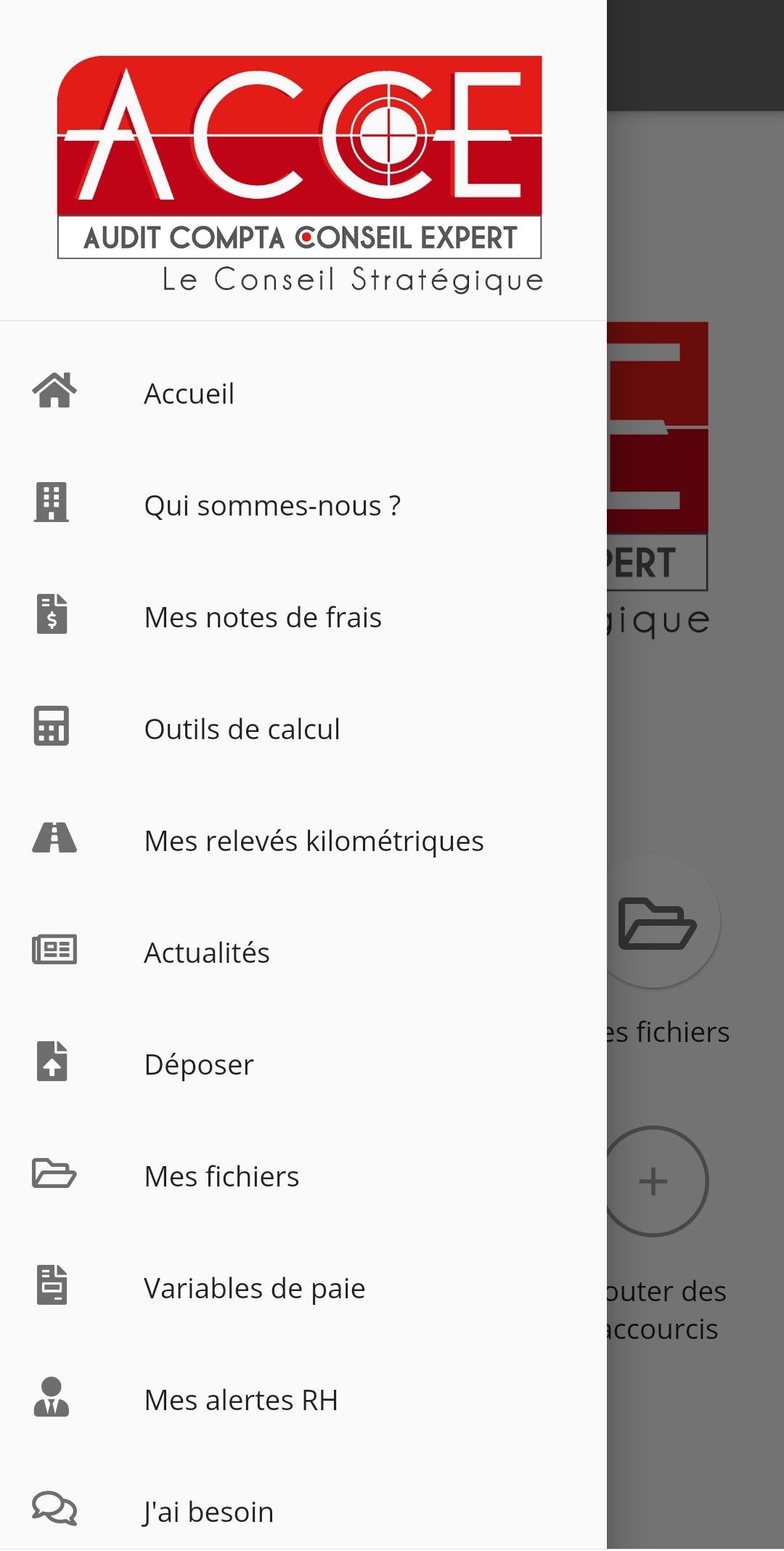Open Qui sommes-nous ? page
The width and height of the screenshot is (784, 1551).
[271, 505]
